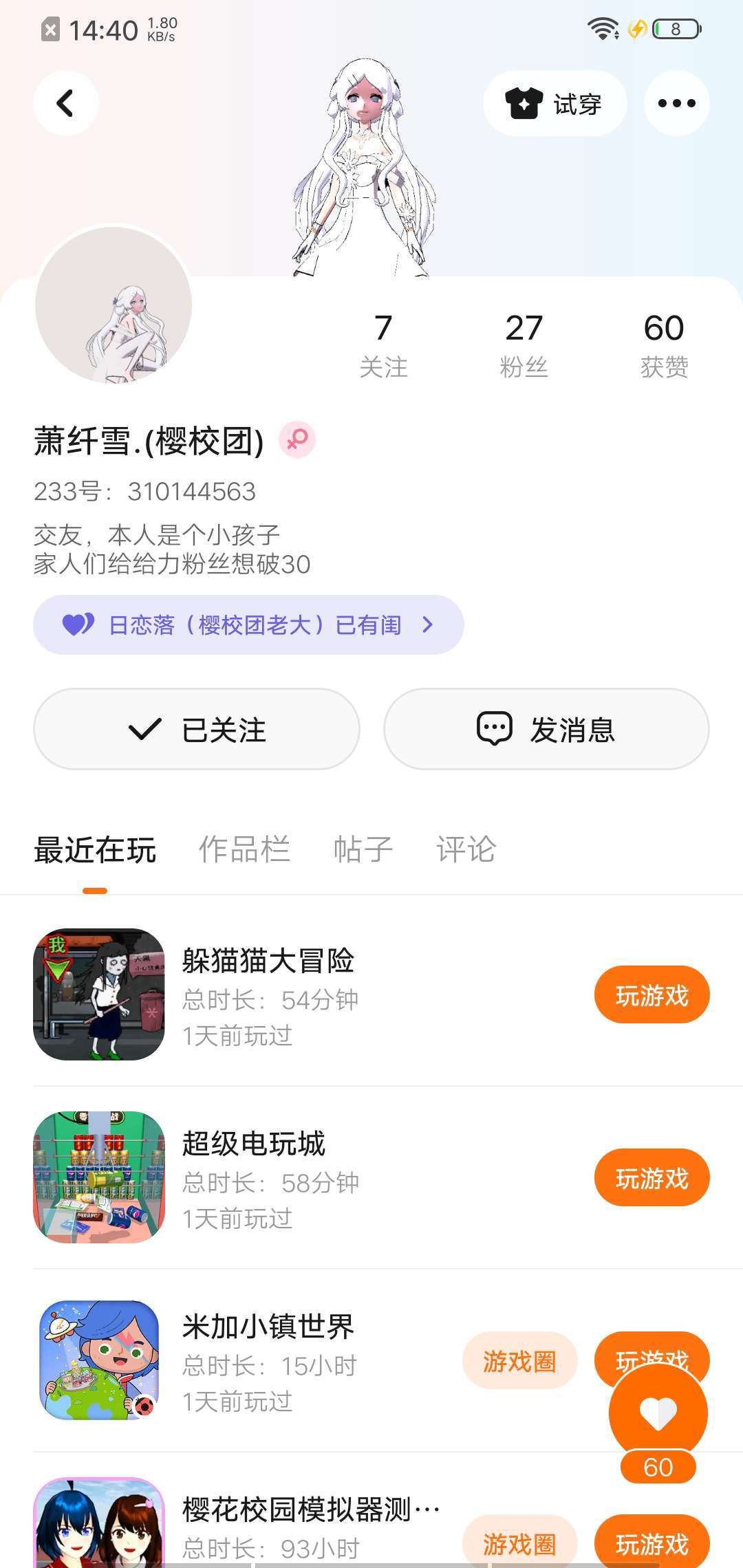Open the 超级电玩城 game entry
This screenshot has height=1568, width=743.
[253, 1144]
